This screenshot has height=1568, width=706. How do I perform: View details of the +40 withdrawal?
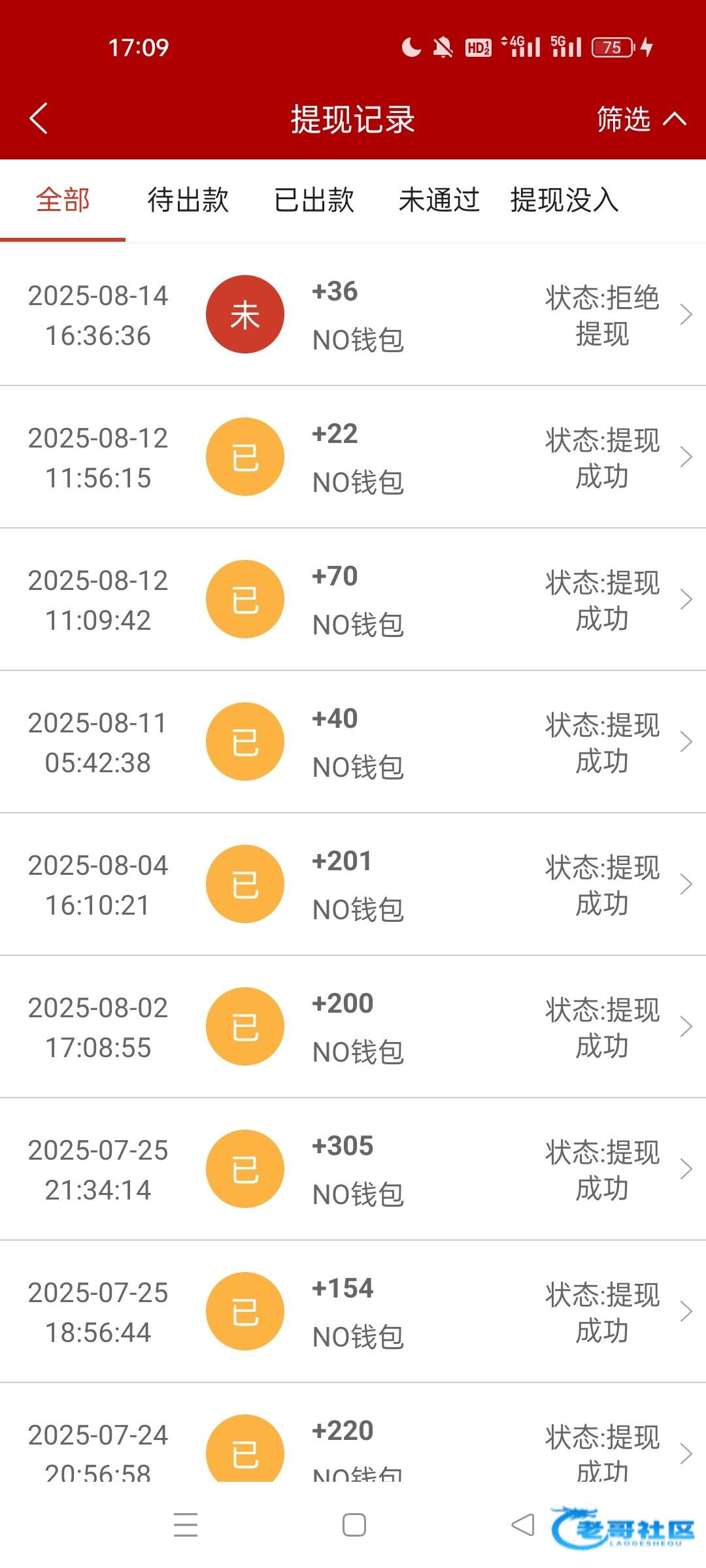click(353, 742)
